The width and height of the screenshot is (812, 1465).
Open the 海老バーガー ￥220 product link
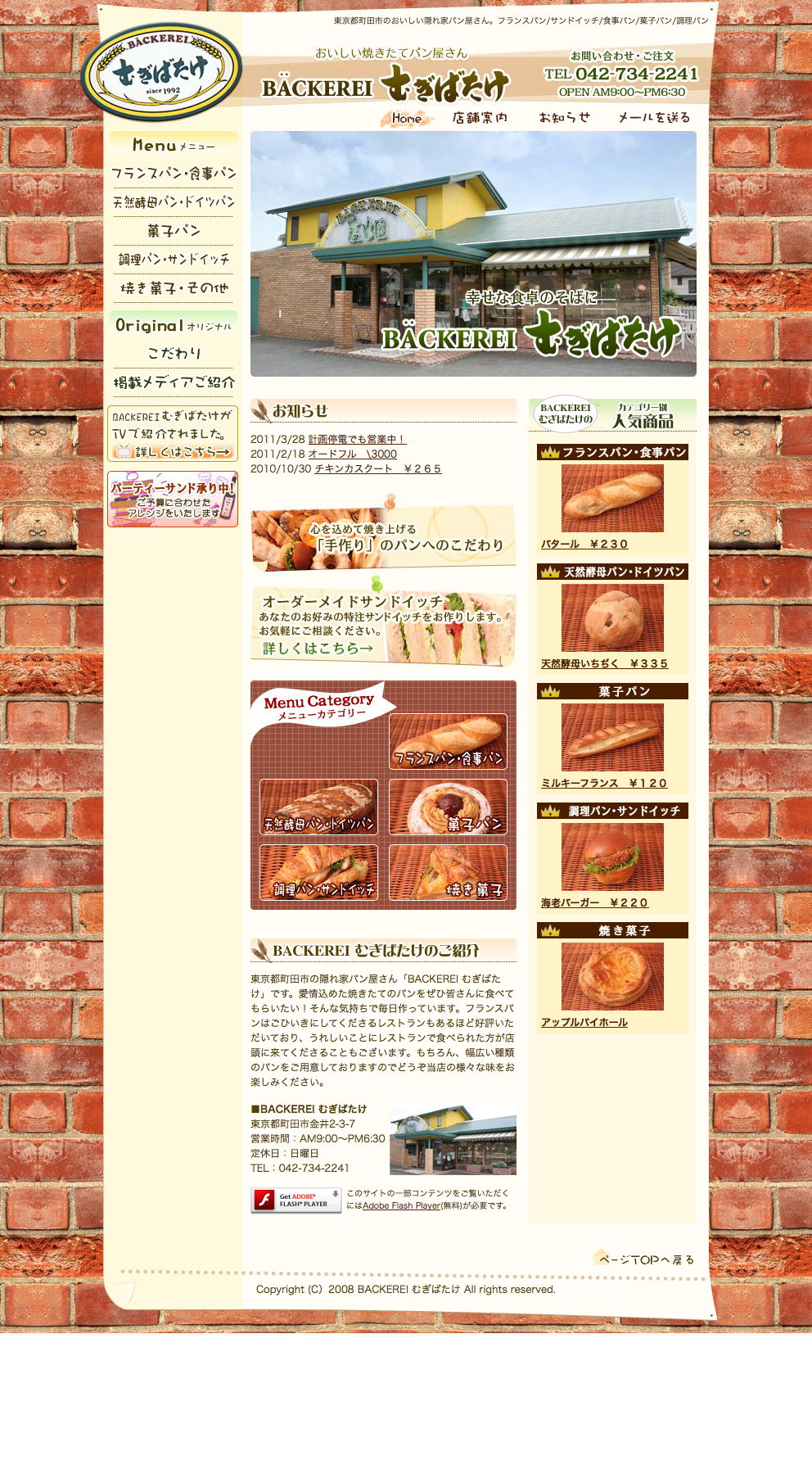click(594, 903)
